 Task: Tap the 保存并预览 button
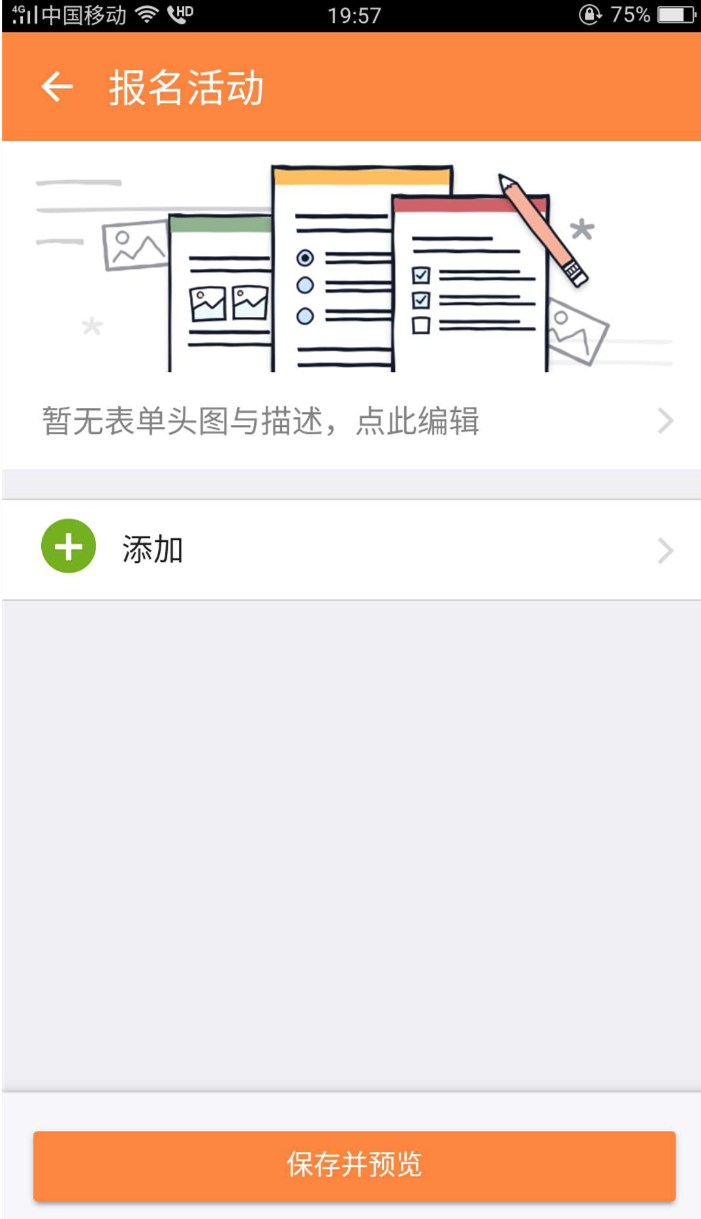pos(354,1165)
